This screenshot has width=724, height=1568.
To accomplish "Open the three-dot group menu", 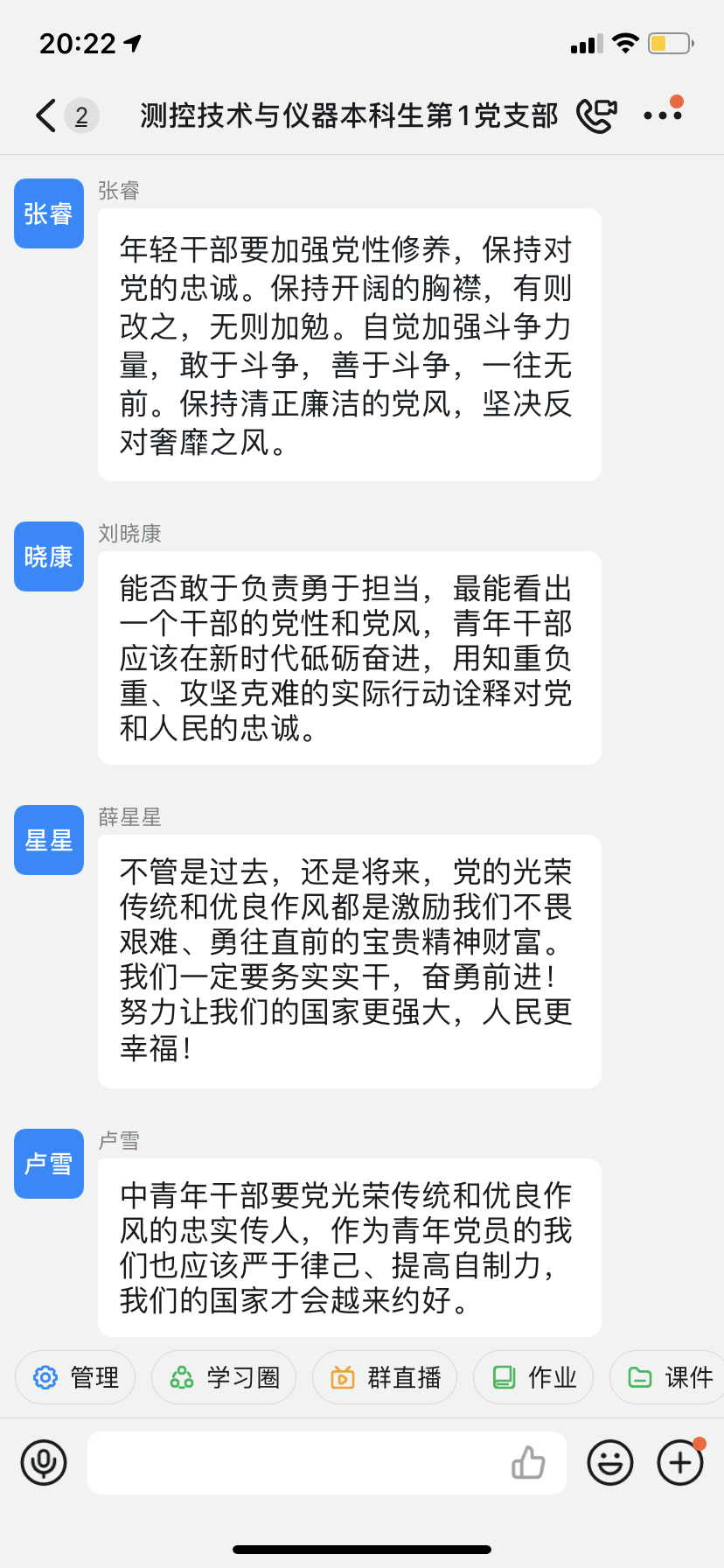I will tap(662, 115).
